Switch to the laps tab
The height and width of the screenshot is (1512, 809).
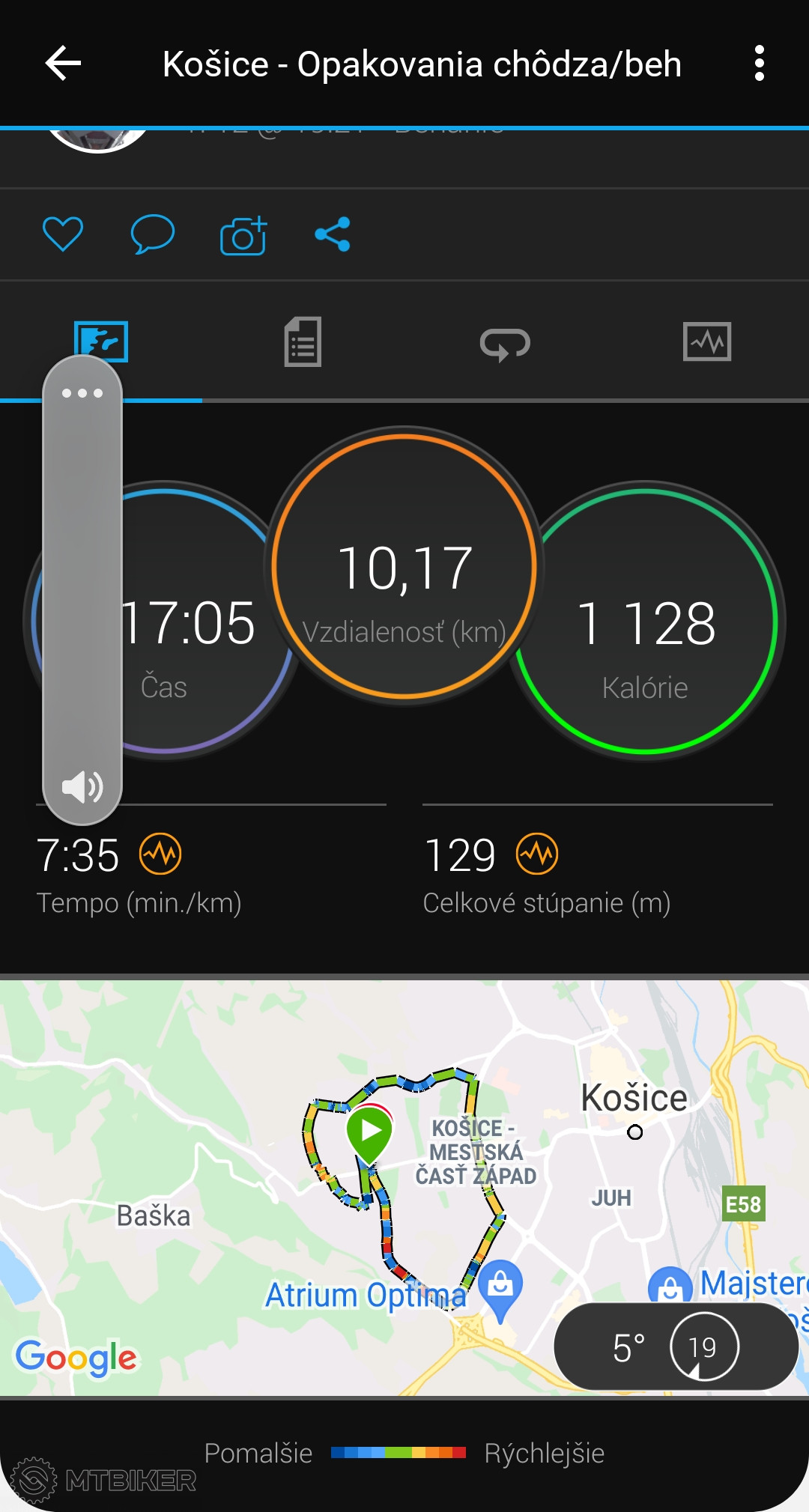(x=505, y=344)
